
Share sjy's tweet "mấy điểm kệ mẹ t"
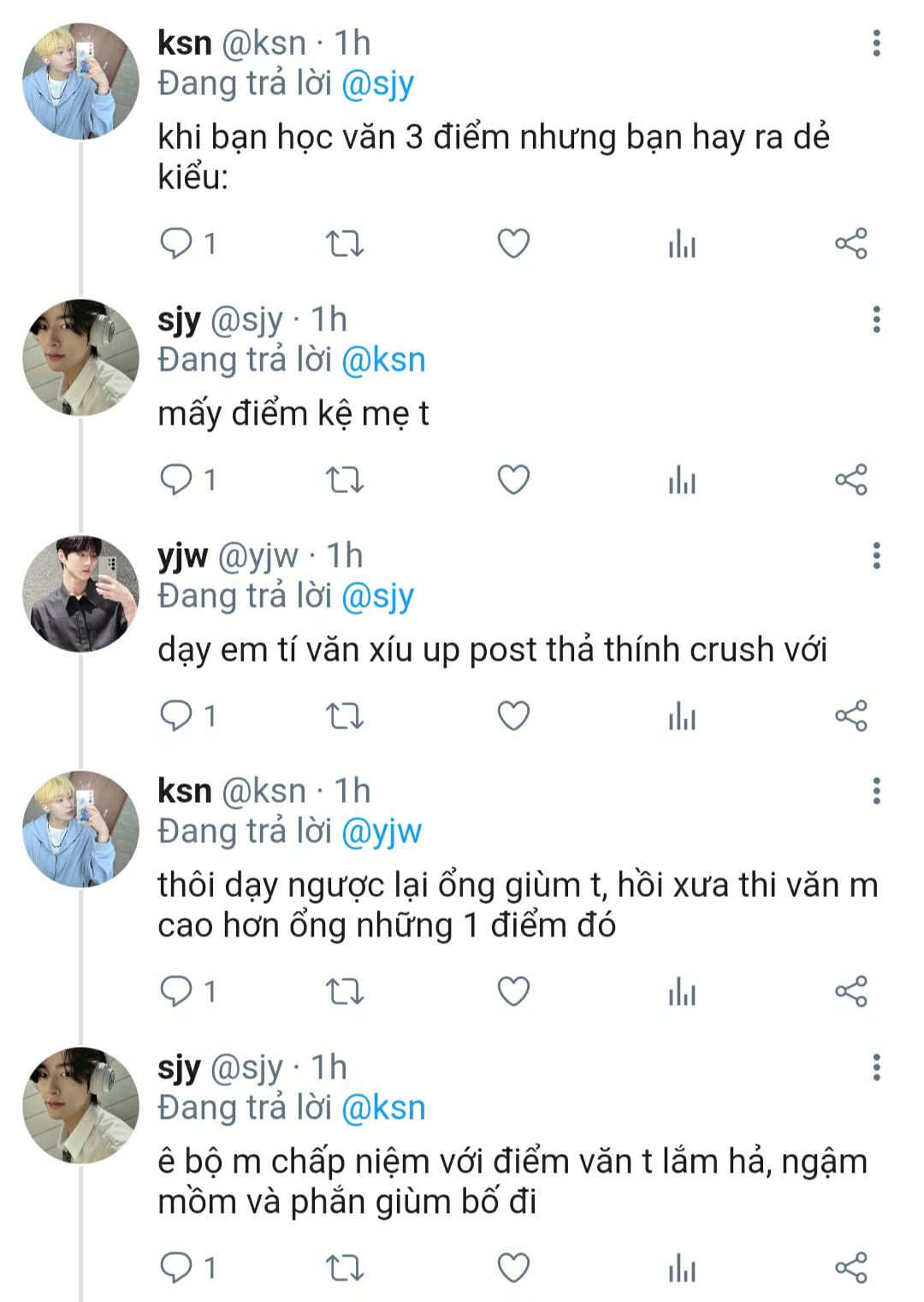point(851,479)
